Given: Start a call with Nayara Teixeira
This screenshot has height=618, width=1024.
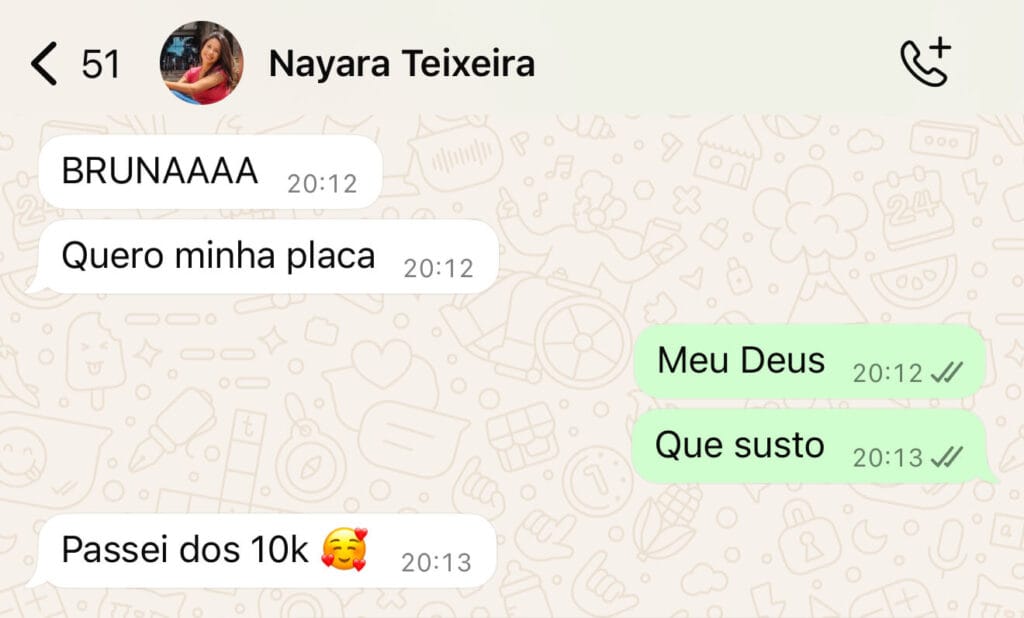Looking at the screenshot, I should (925, 63).
